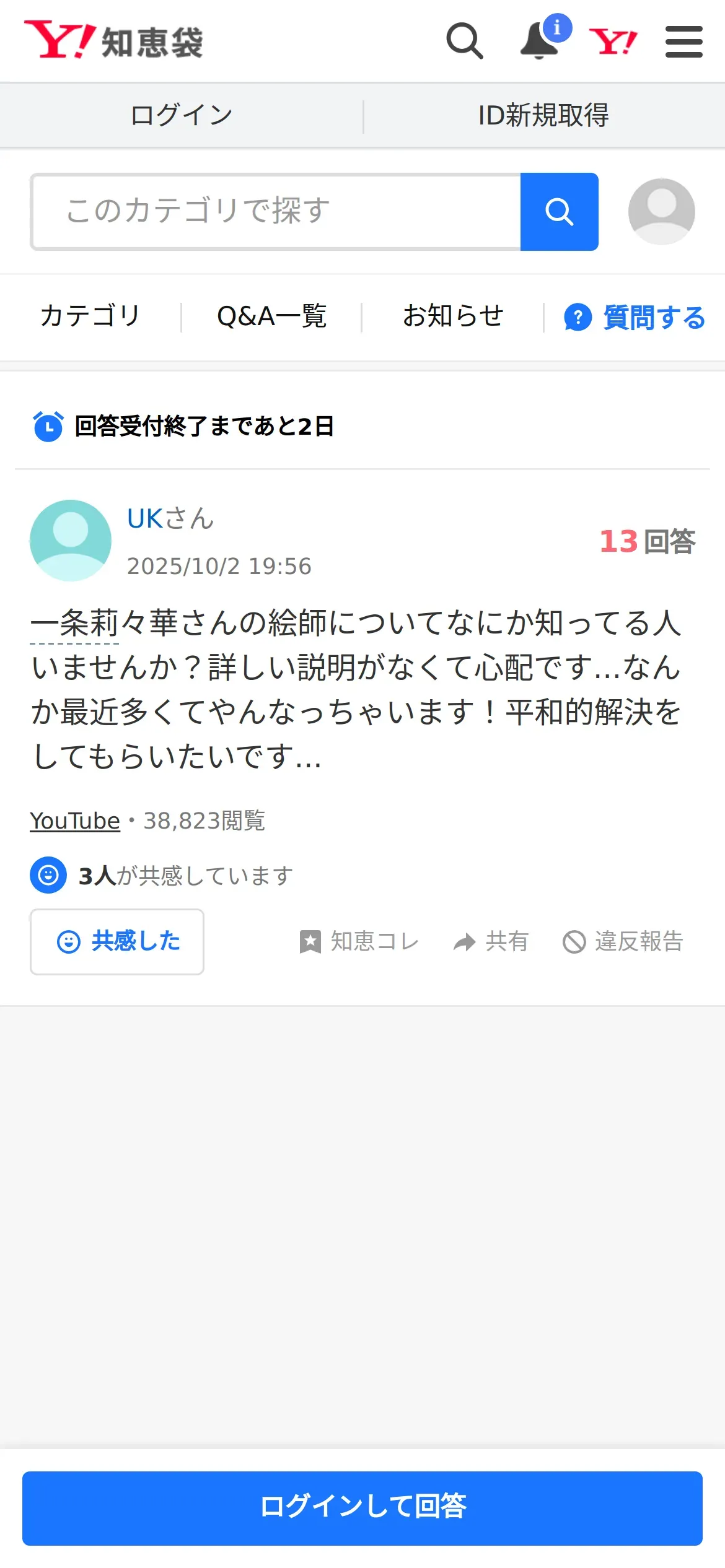
Task: Tap the 共感した button
Action: click(117, 941)
